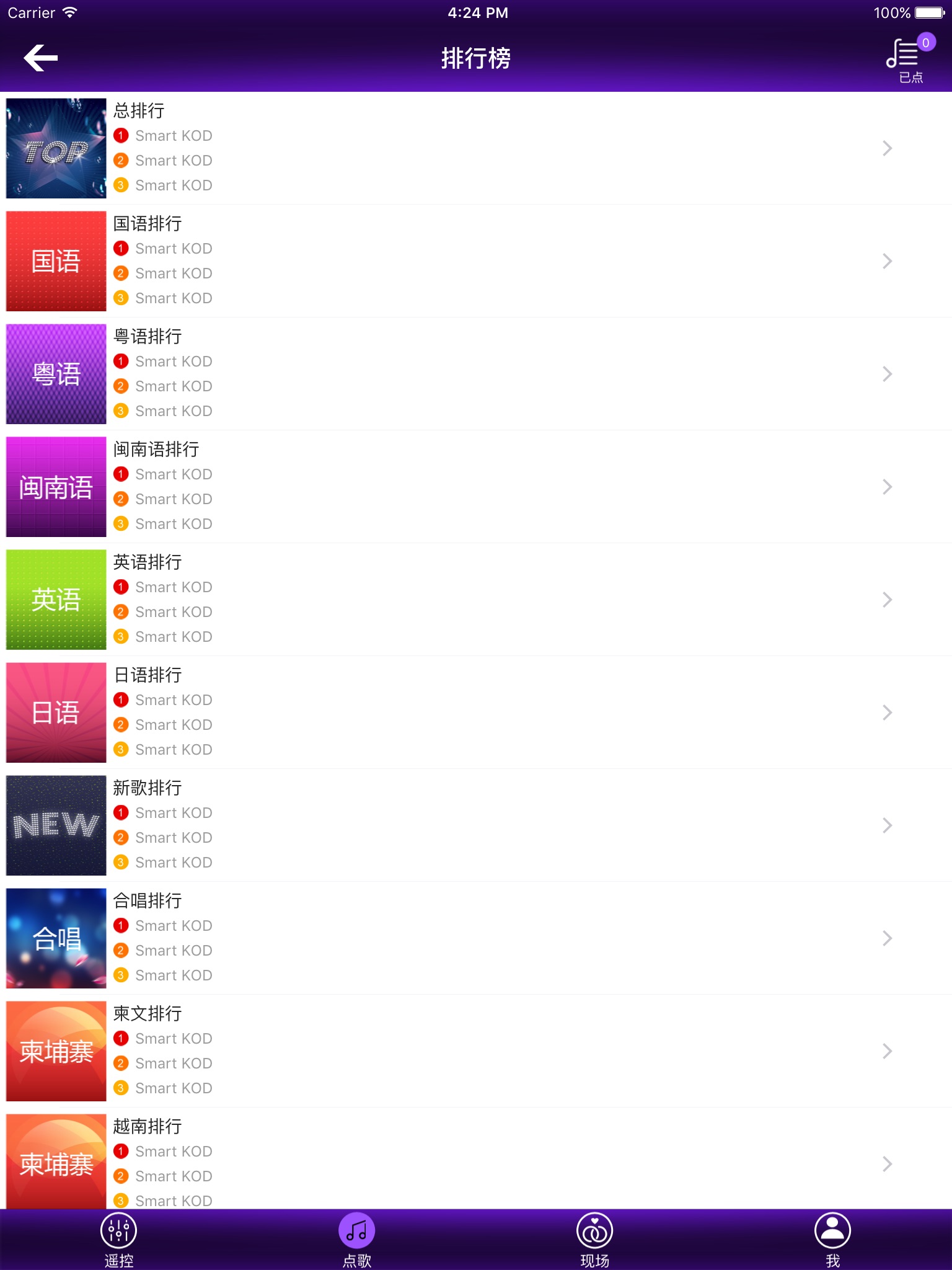952x1270 pixels.
Task: Open the 粤语排行 ranking
Action: [476, 374]
